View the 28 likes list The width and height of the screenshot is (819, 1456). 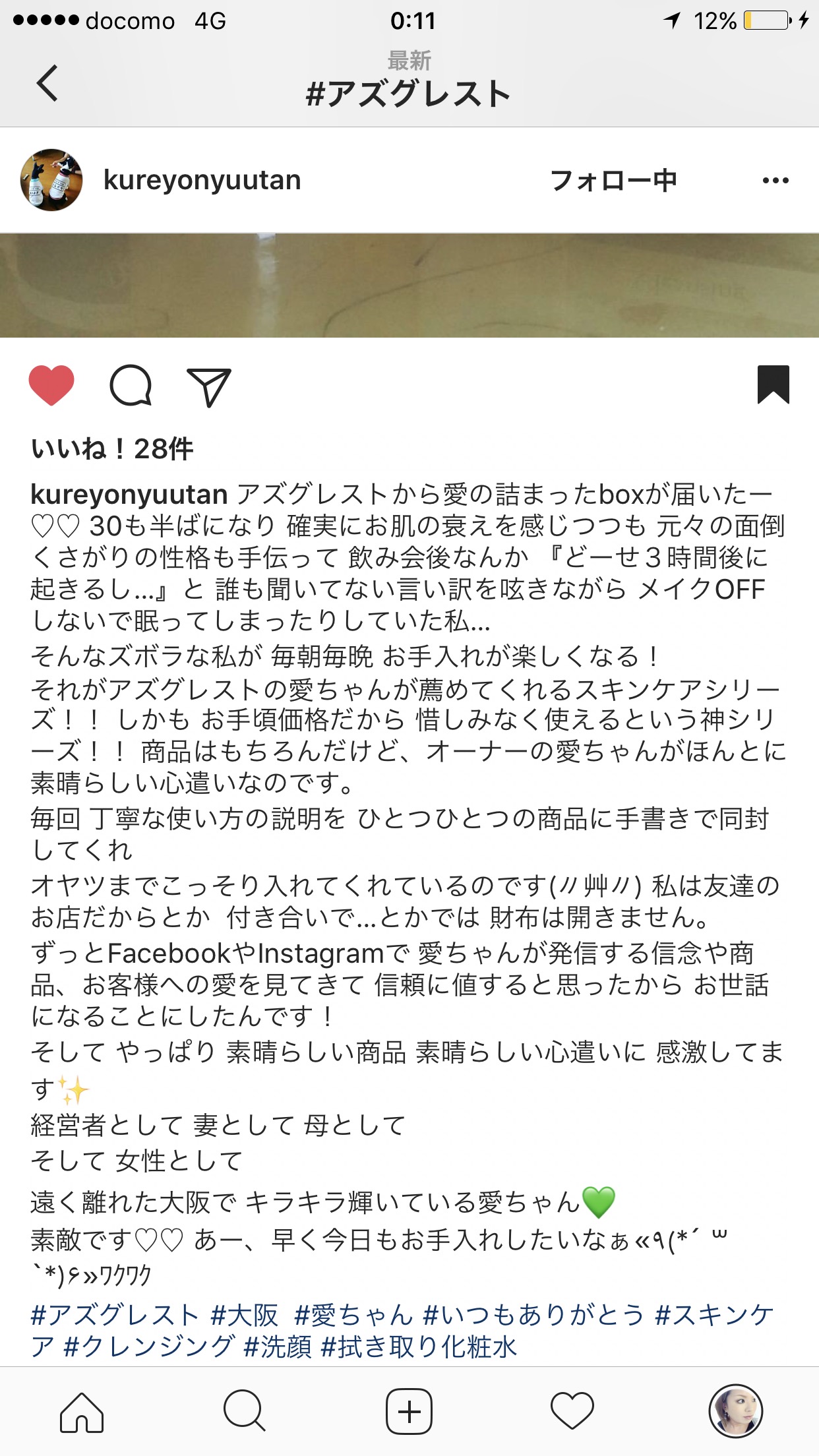coord(112,449)
